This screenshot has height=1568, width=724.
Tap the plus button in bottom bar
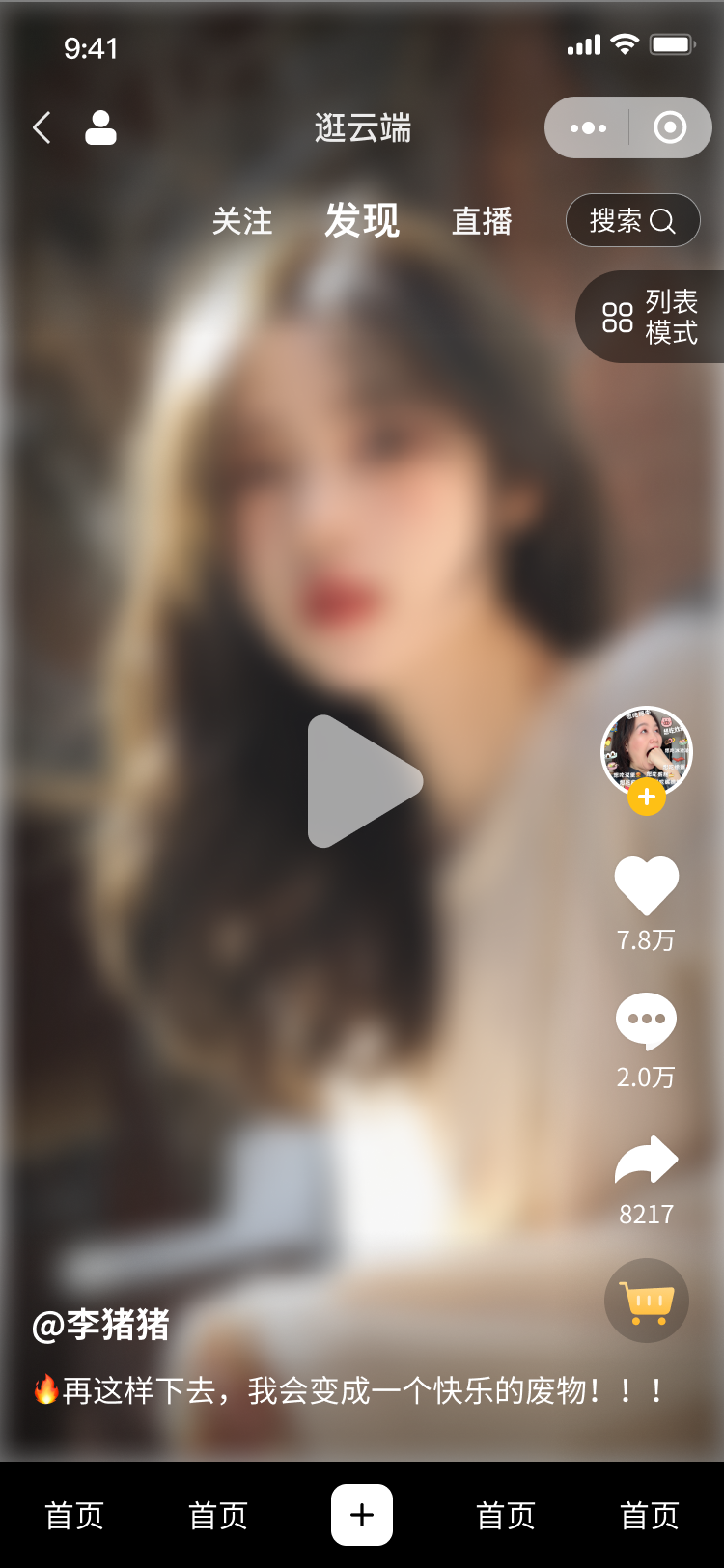coord(362,1515)
